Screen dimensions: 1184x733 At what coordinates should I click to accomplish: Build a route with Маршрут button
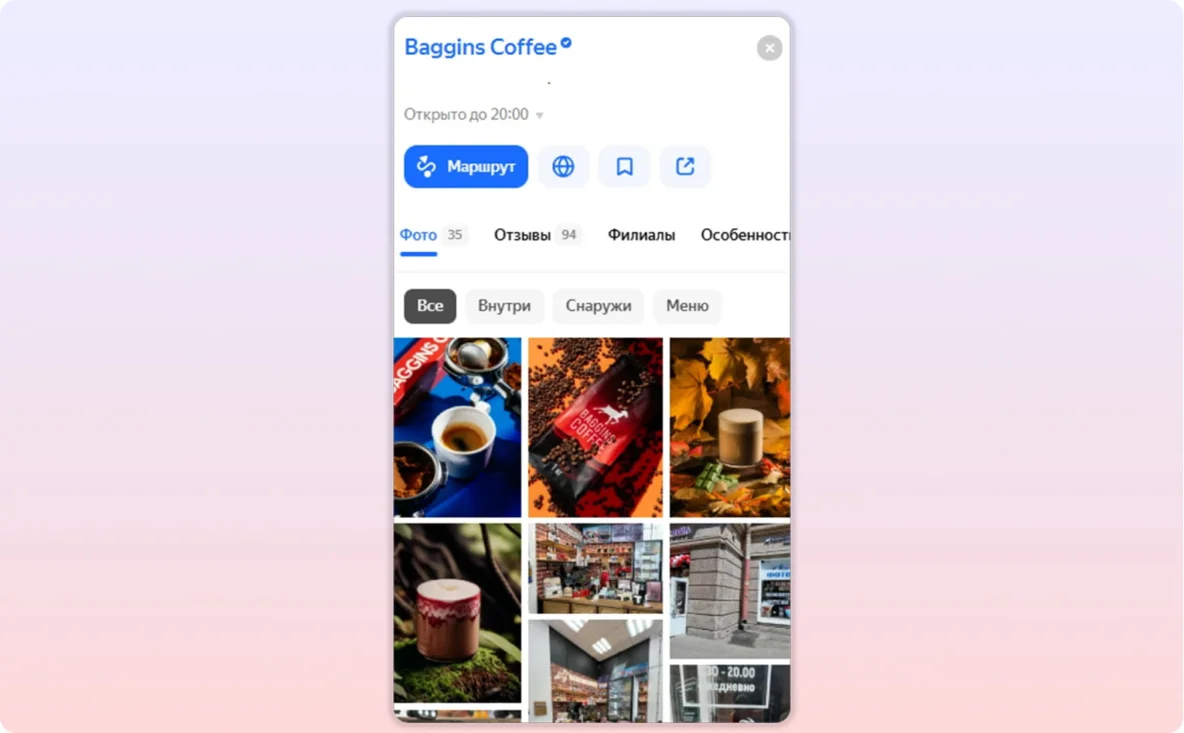pyautogui.click(x=466, y=167)
